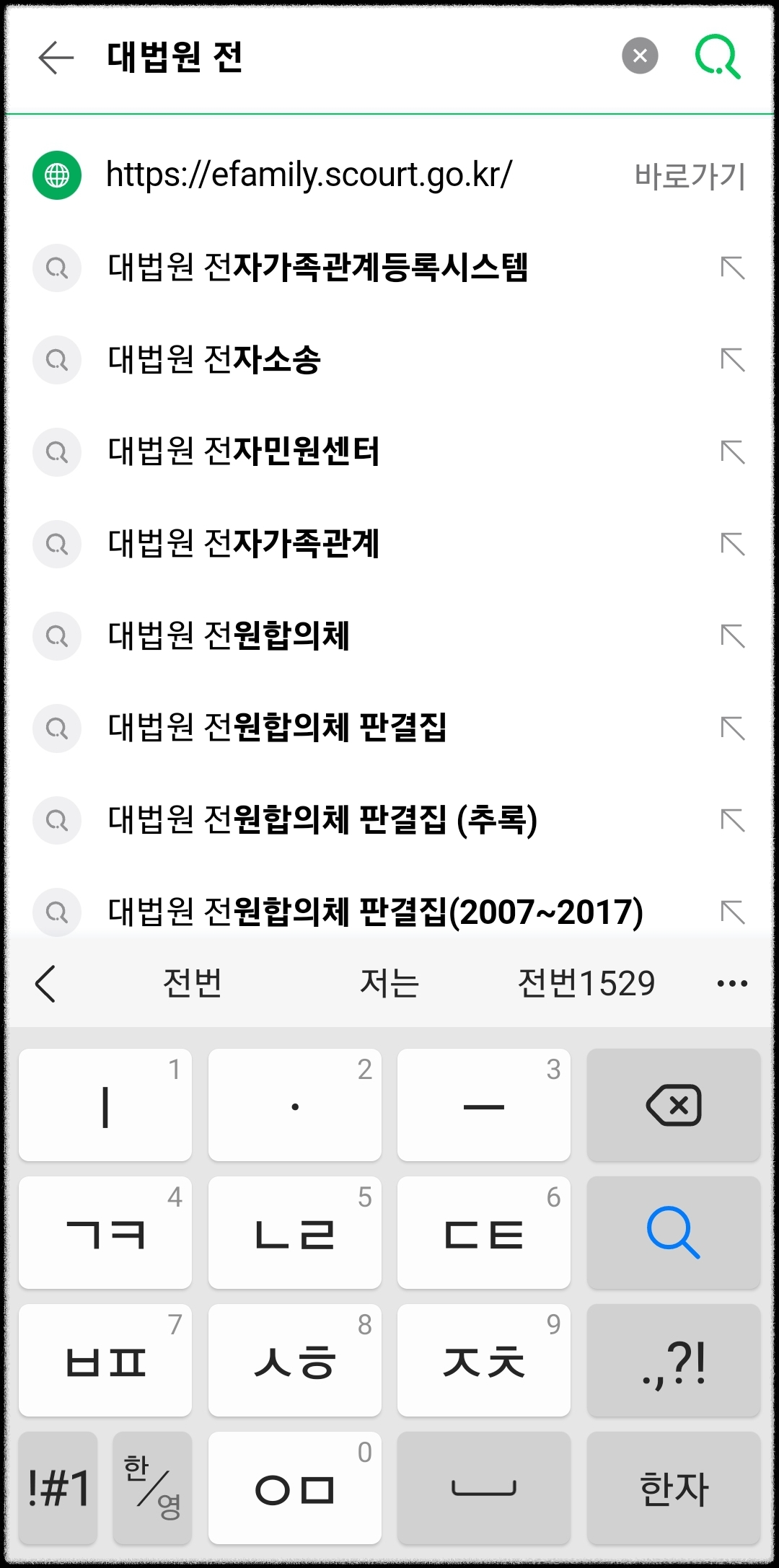
Task: Open https://efamily.scourt.go.kr/
Action: click(x=309, y=173)
